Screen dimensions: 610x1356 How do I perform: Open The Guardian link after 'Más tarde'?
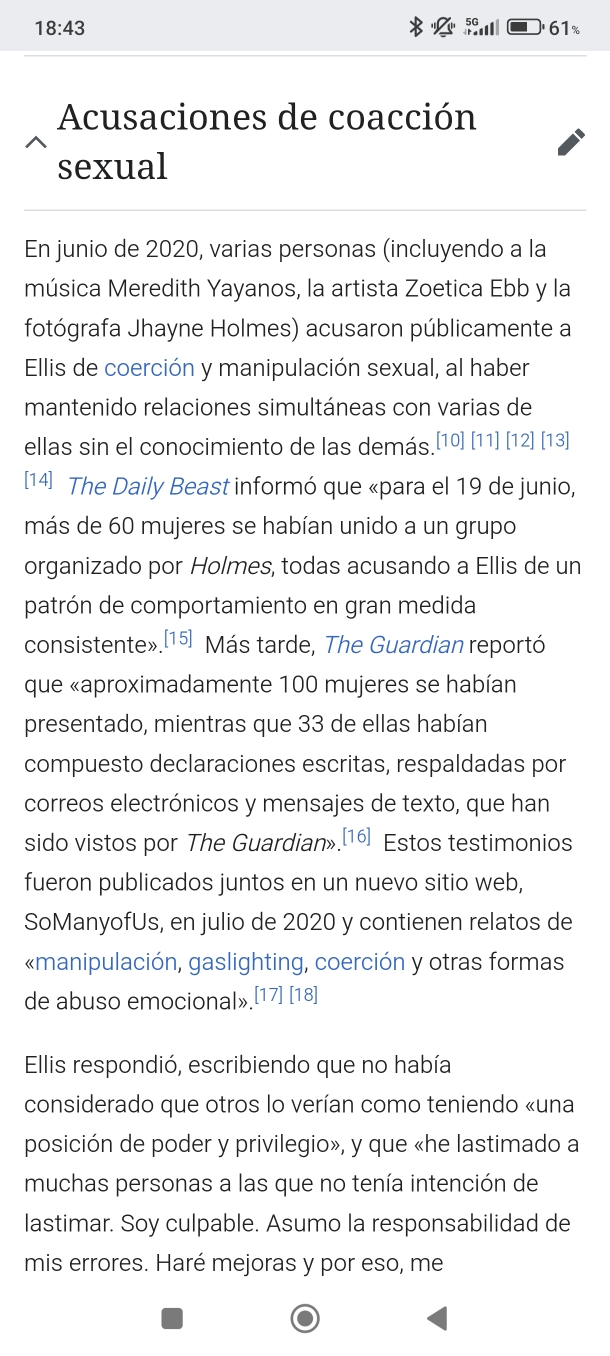[x=393, y=645]
